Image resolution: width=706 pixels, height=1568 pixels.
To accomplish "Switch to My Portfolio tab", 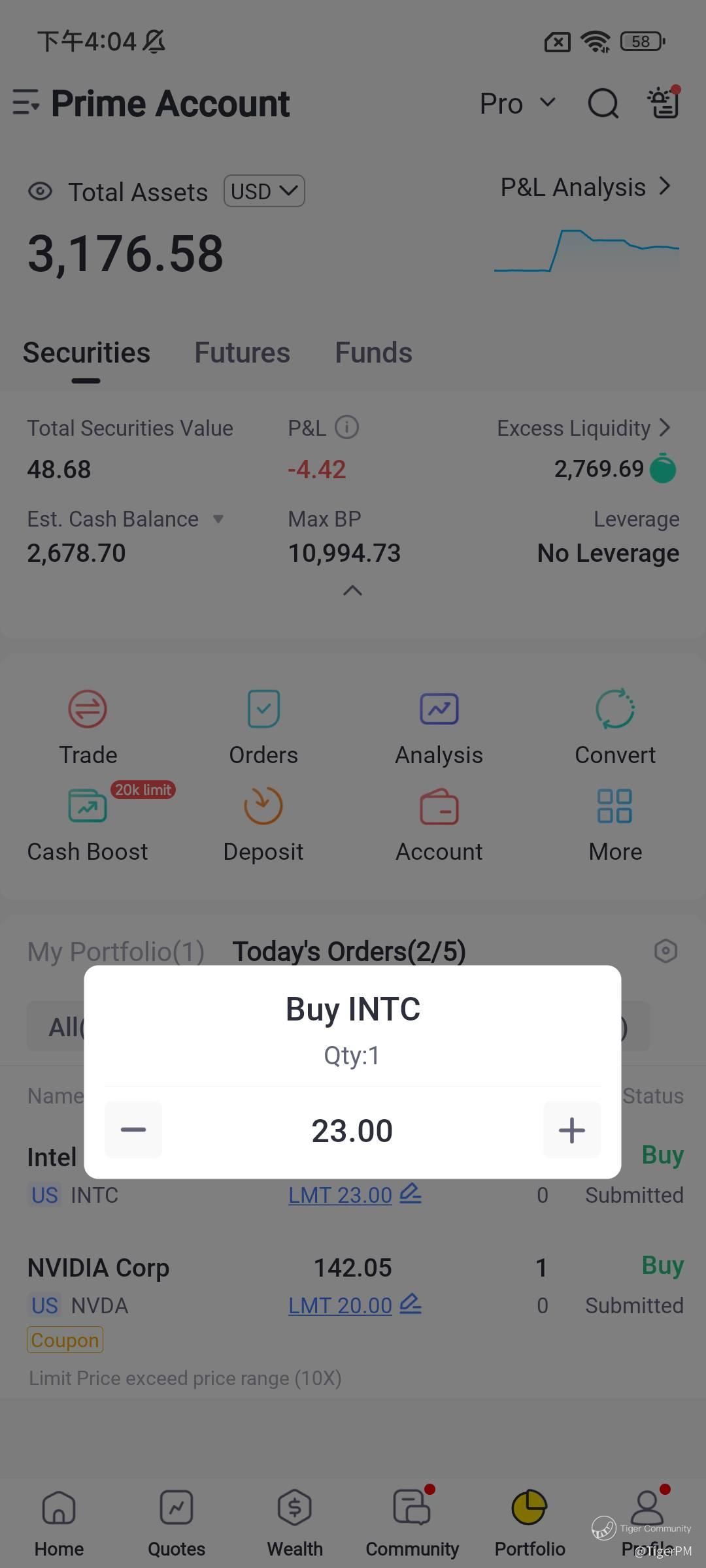I will click(116, 952).
